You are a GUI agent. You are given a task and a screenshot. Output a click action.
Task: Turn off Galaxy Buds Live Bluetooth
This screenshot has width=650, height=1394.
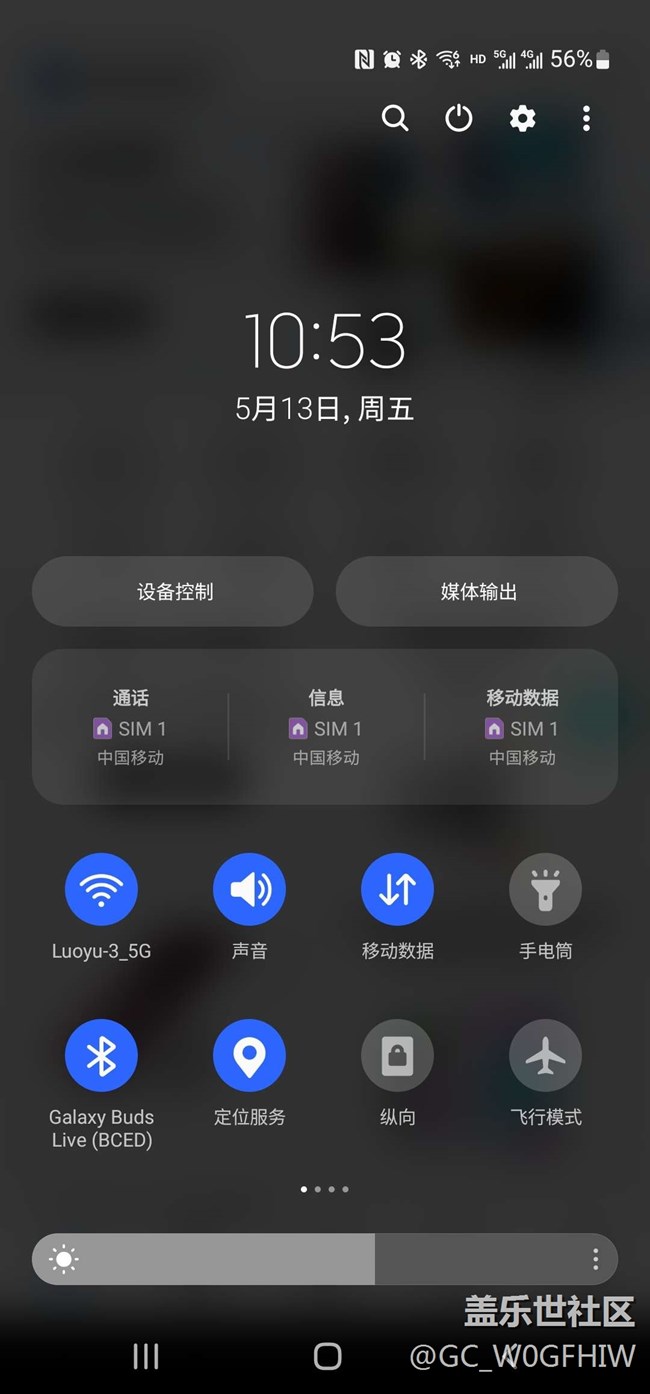[101, 1055]
